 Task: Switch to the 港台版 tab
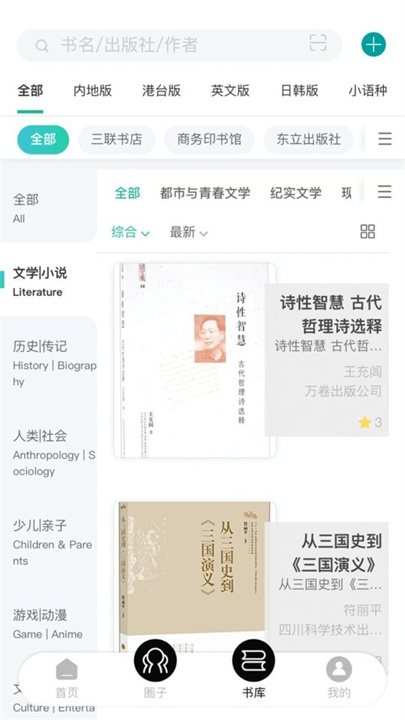pos(161,90)
